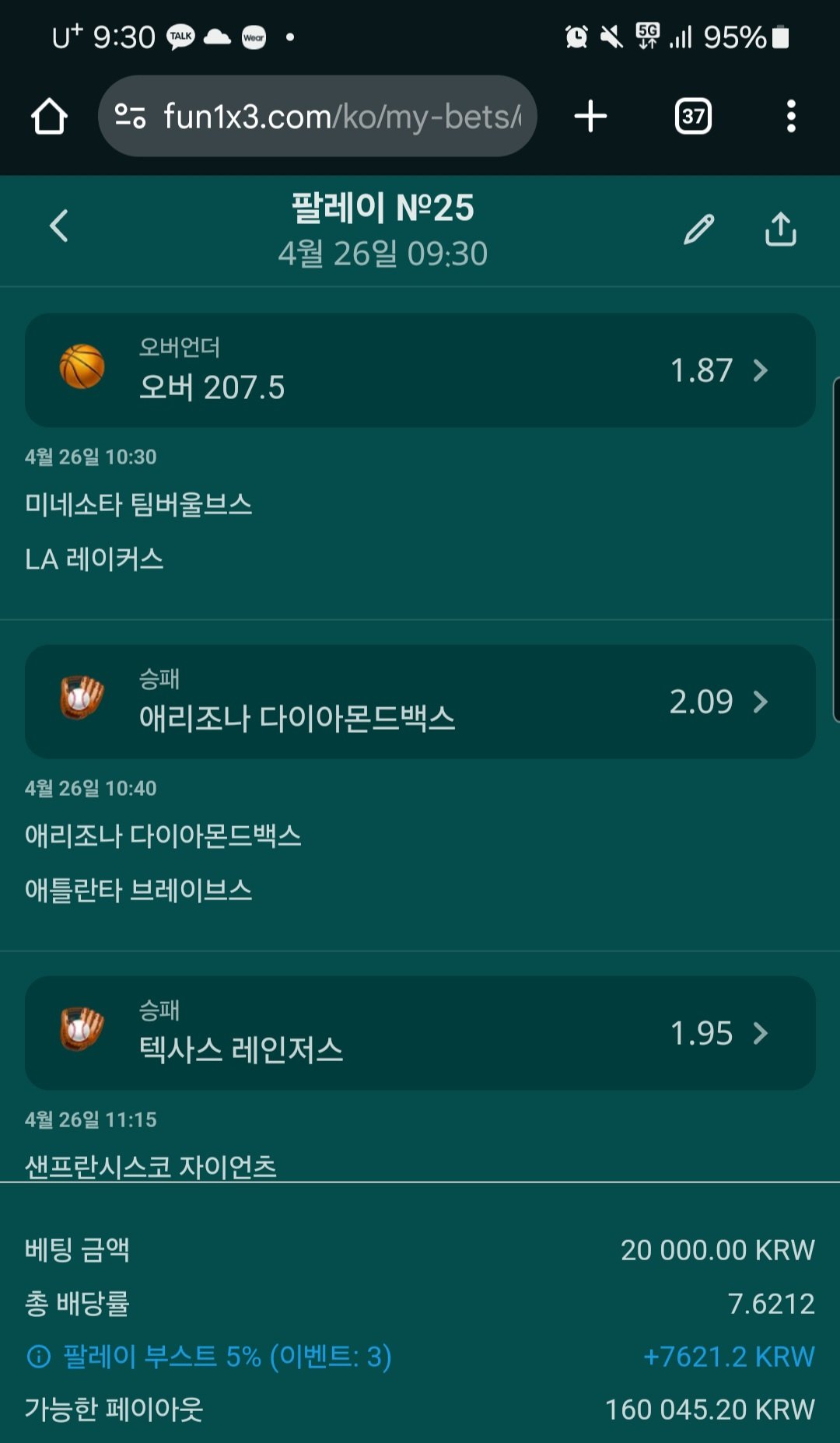Viewport: 840px width, 1443px height.
Task: Open the 텍사스 레인저스 1.95 bet card
Action: 420,1033
